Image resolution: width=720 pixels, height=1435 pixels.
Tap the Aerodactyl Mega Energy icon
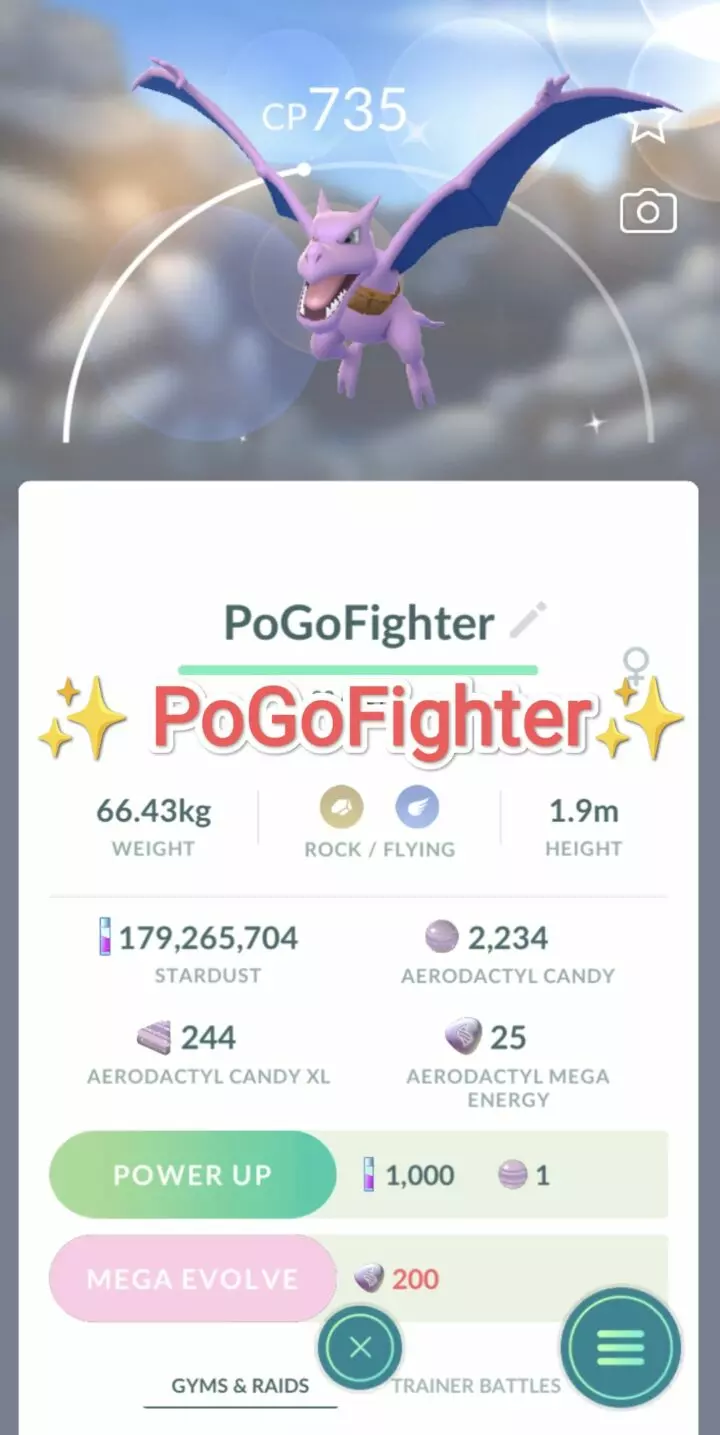click(x=462, y=1037)
